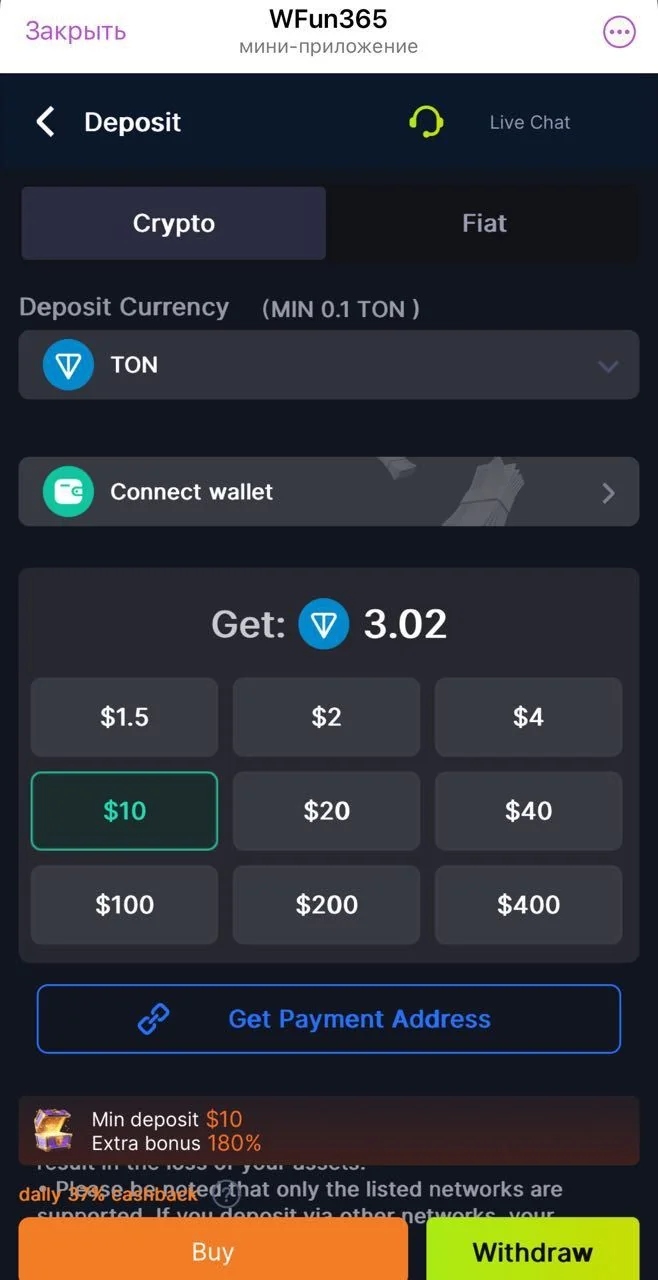The width and height of the screenshot is (658, 1280).
Task: Expand the TON deposit currency dropdown
Action: 329,365
